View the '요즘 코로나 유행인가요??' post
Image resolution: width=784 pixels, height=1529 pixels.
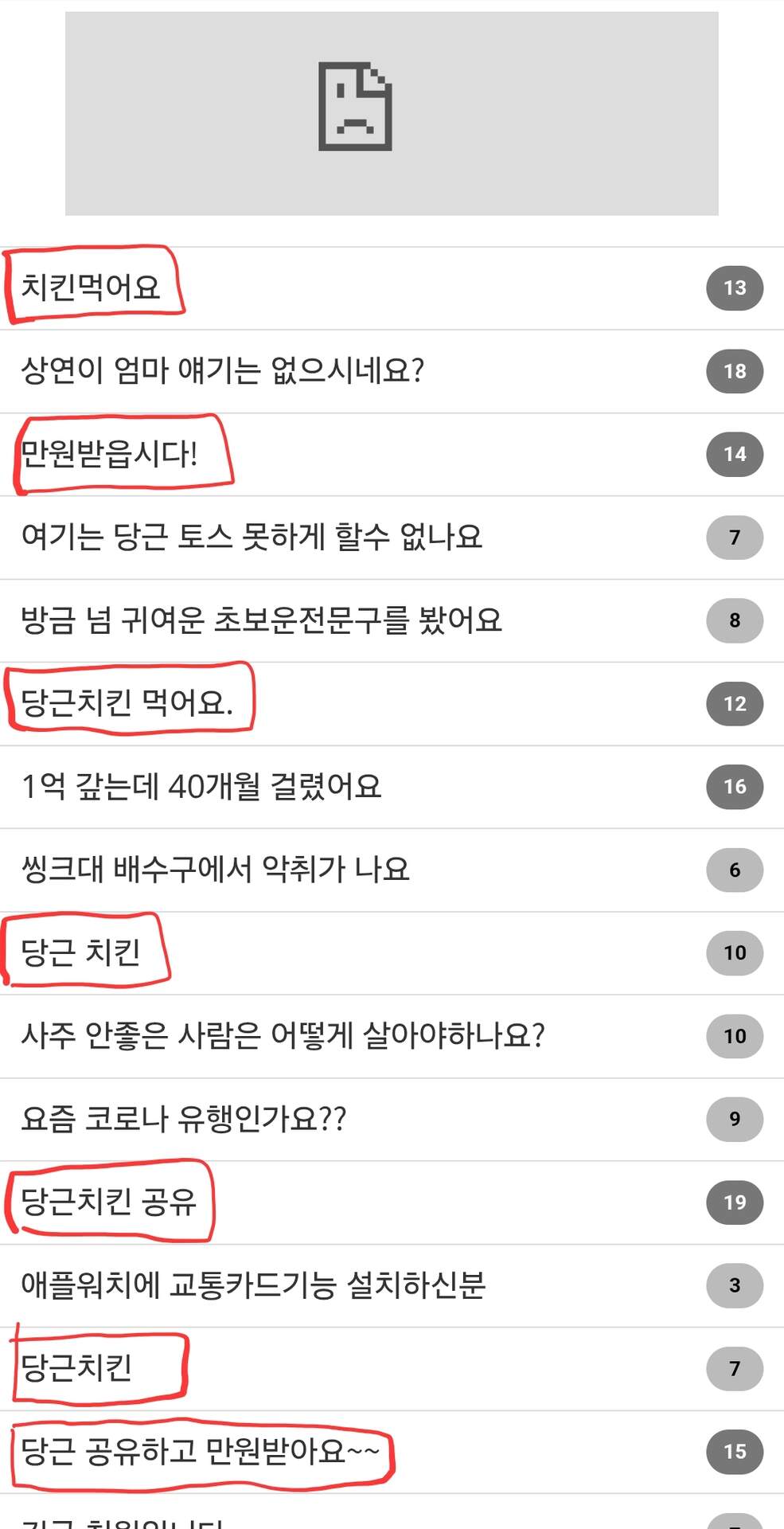tap(184, 1119)
